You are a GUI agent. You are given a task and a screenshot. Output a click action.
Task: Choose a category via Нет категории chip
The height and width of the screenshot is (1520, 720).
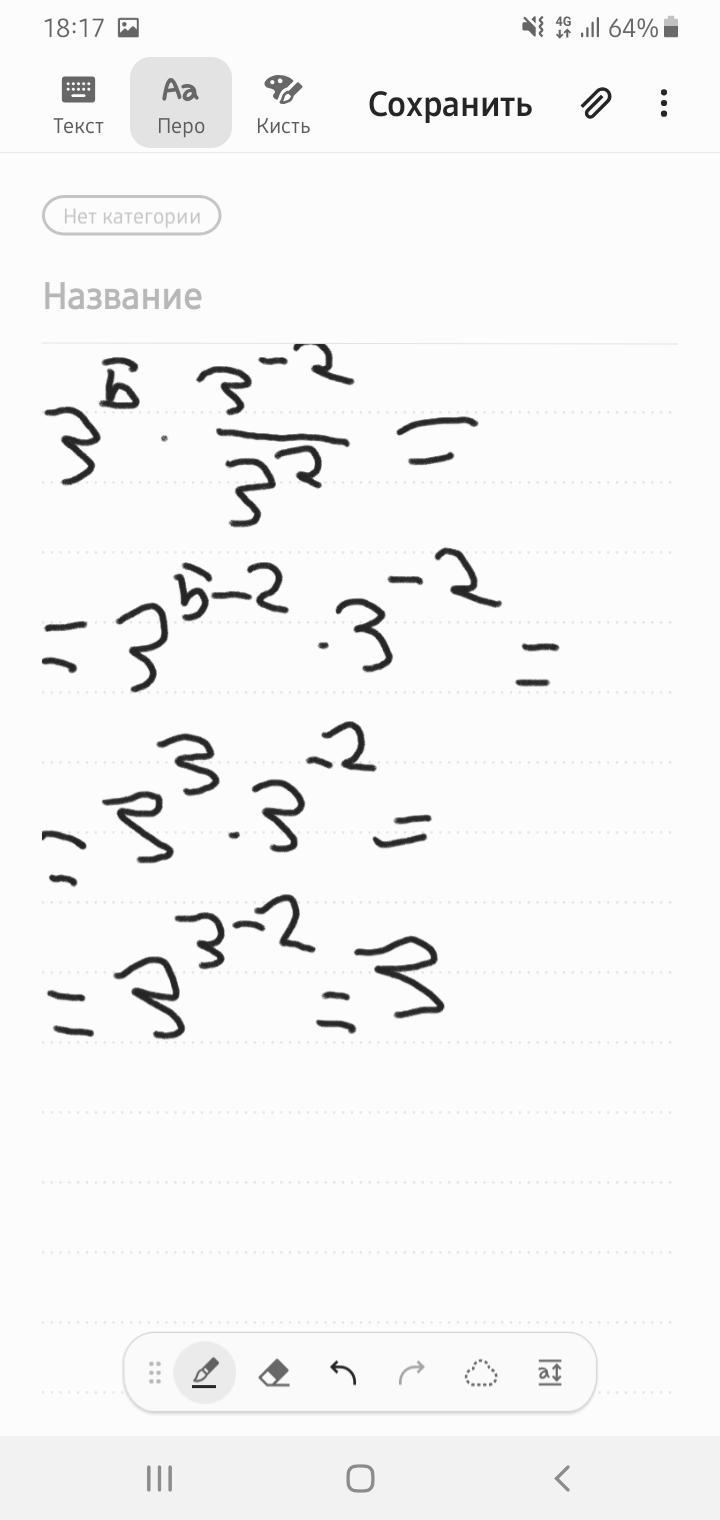point(131,216)
